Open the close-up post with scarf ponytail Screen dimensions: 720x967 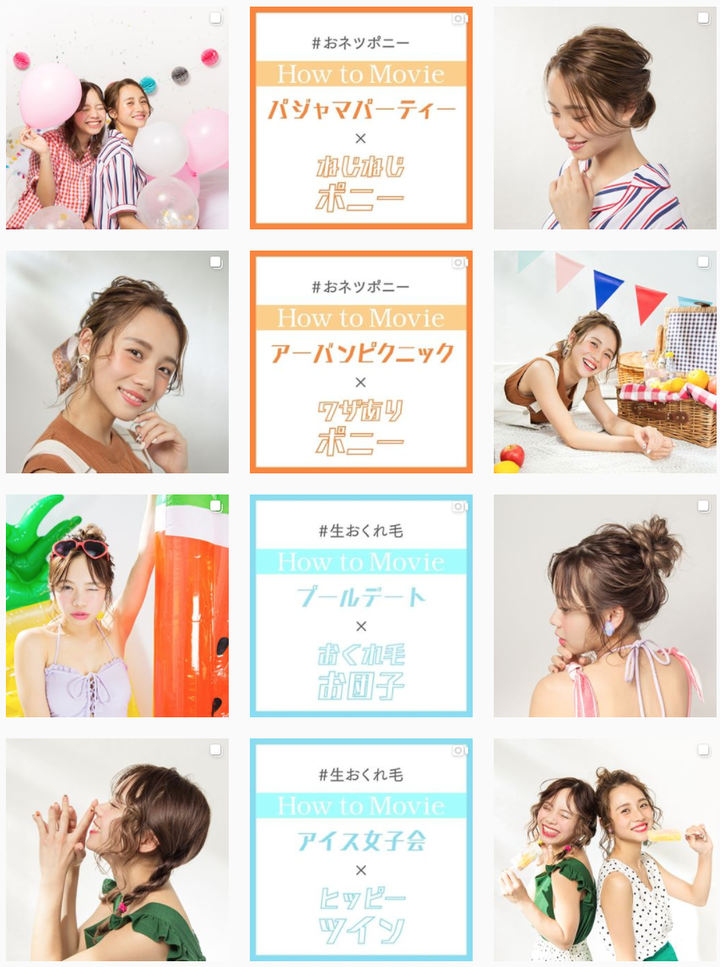[x=117, y=362]
